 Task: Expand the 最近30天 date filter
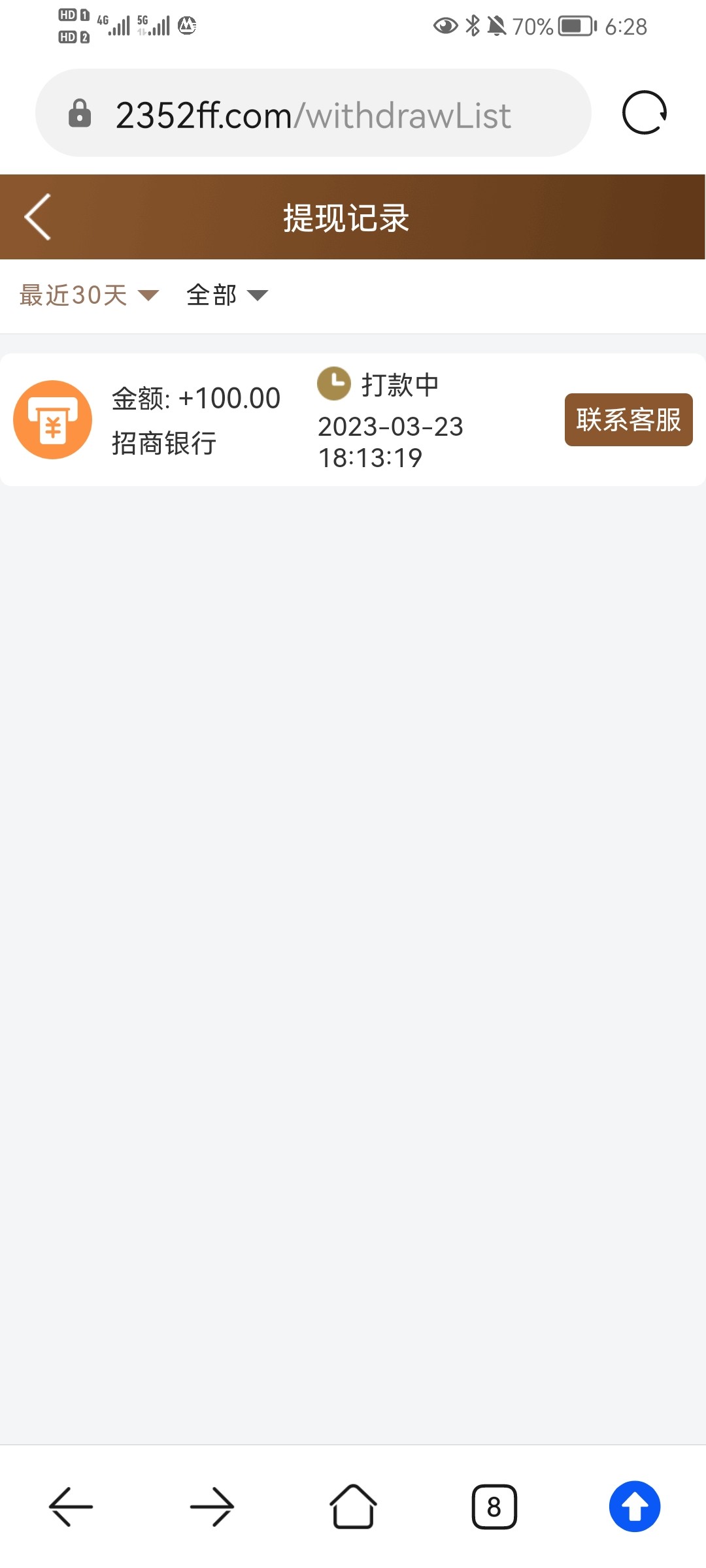pyautogui.click(x=89, y=295)
